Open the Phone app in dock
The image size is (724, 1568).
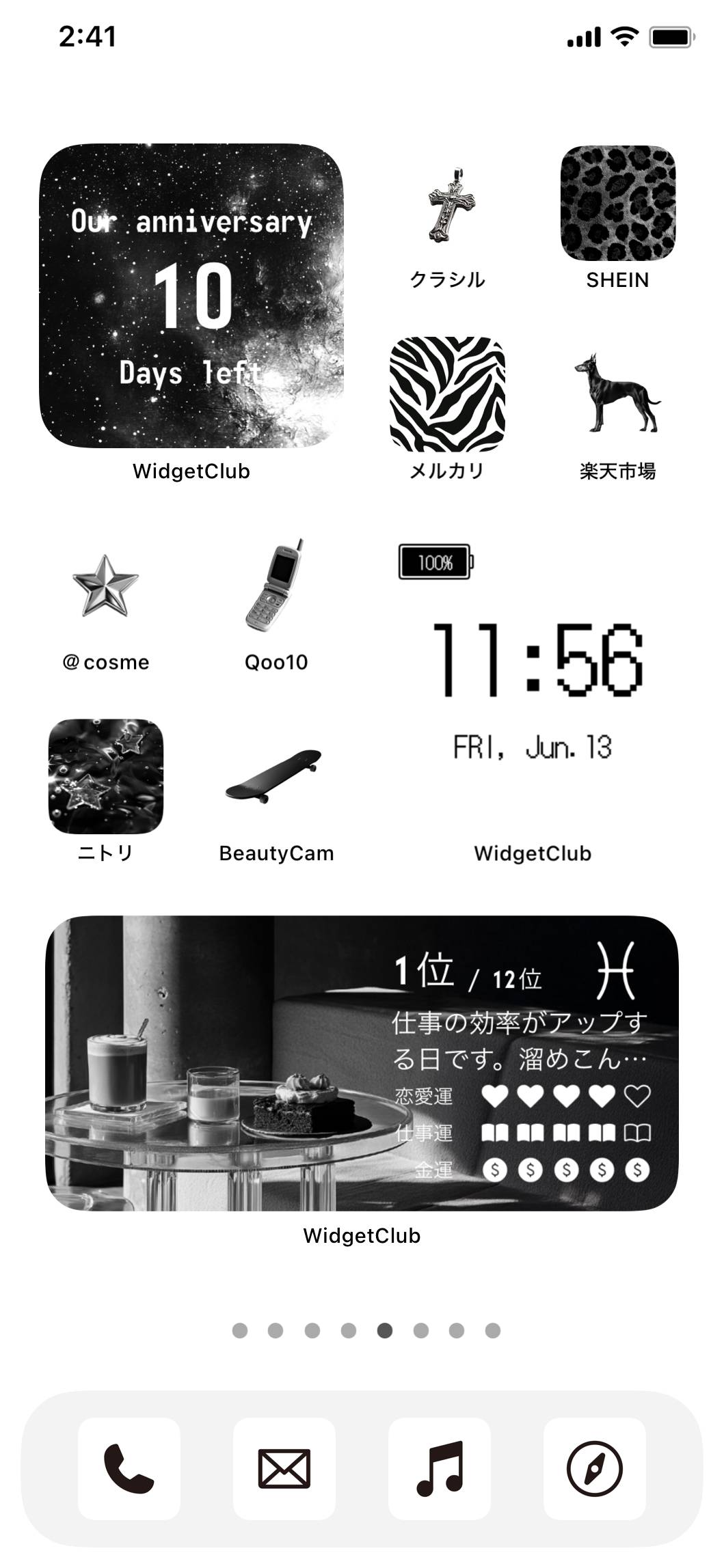click(129, 1468)
